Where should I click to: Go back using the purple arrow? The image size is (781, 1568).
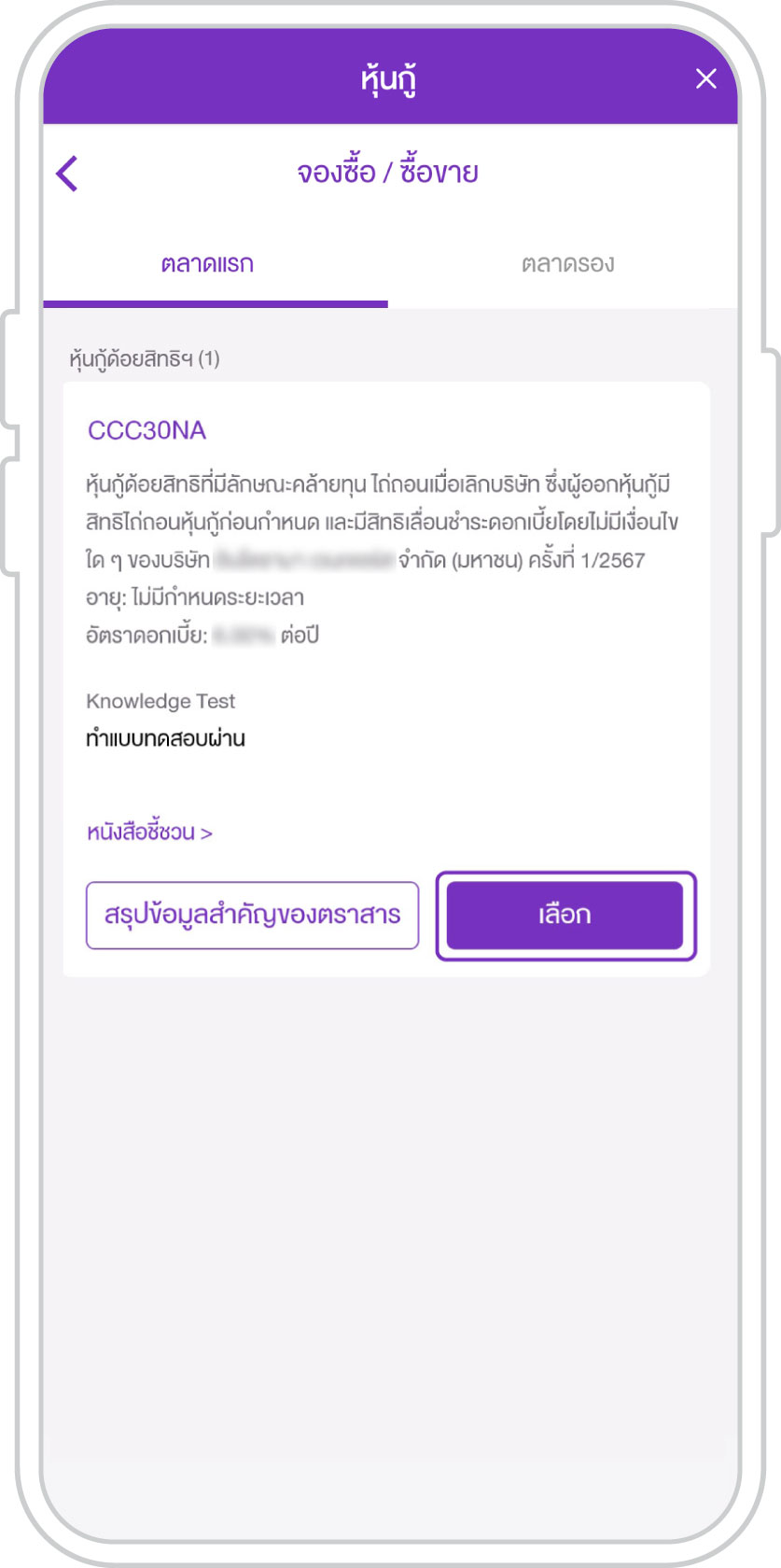(x=67, y=174)
